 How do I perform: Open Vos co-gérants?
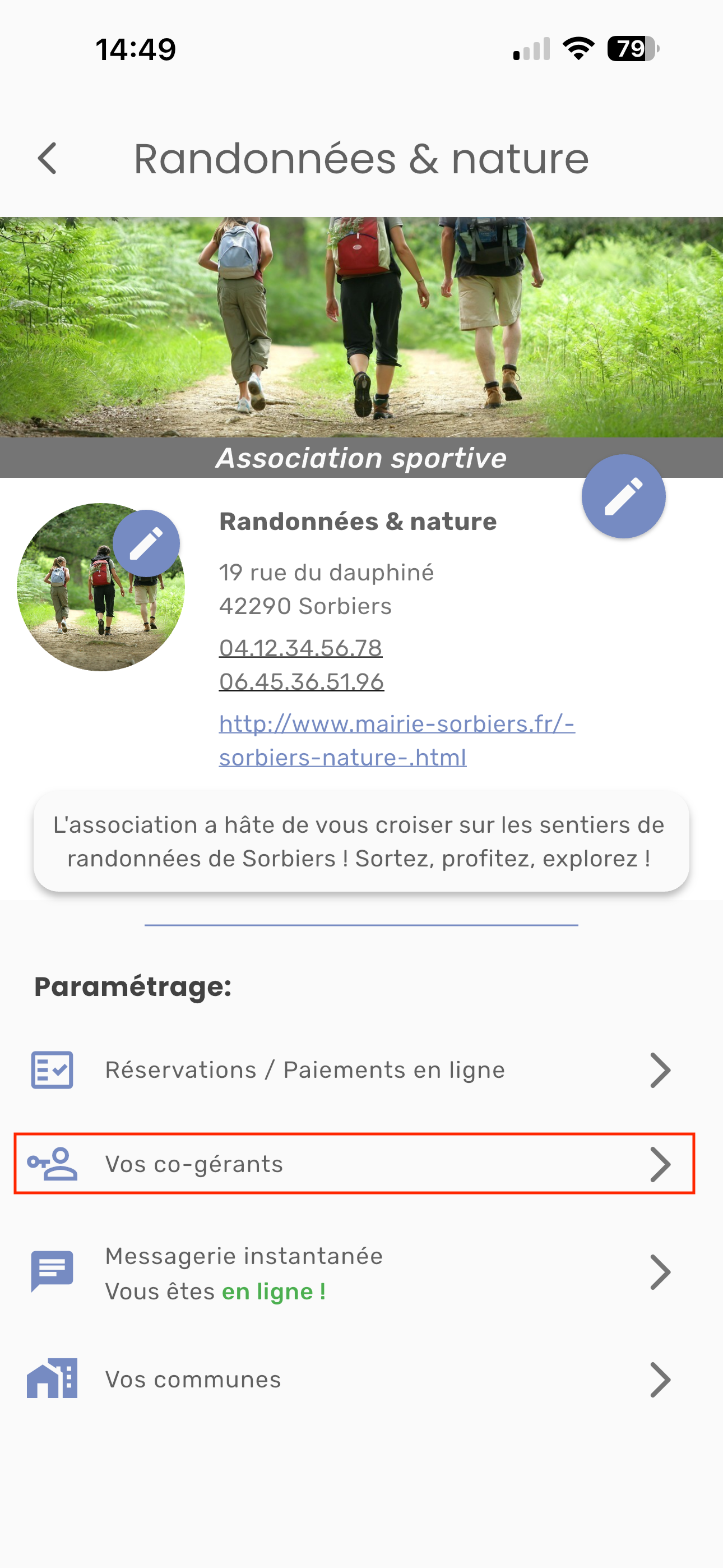coord(353,1164)
